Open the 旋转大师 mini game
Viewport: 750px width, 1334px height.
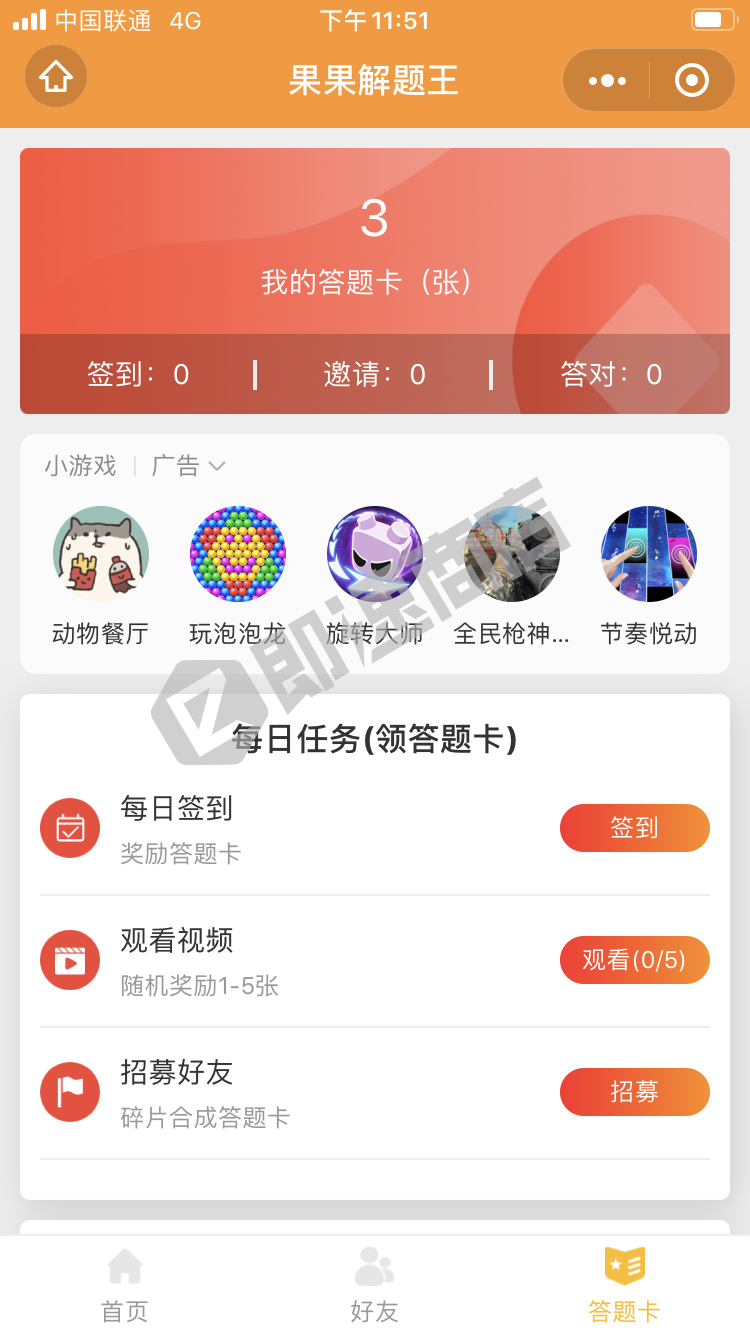pos(375,554)
